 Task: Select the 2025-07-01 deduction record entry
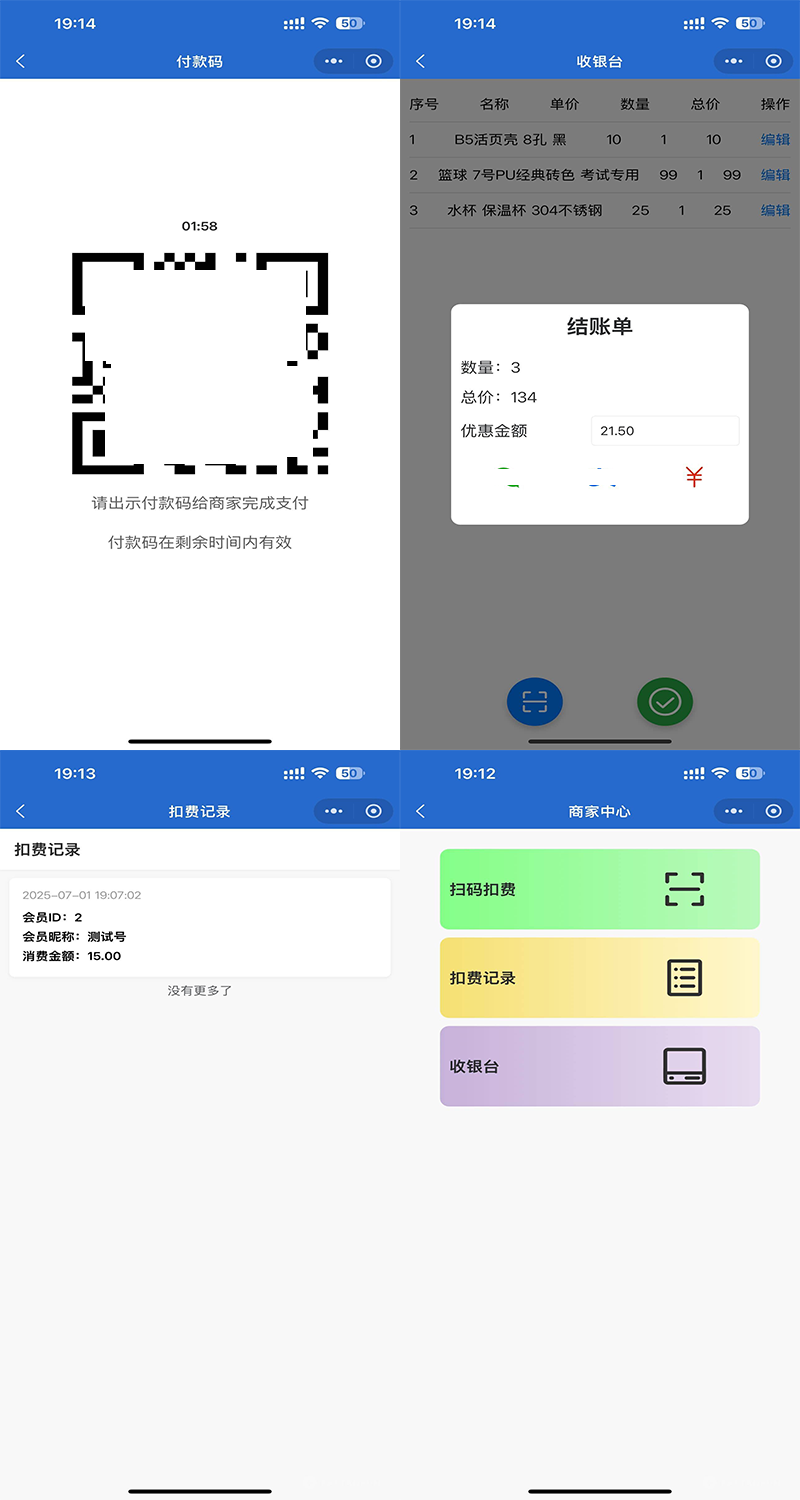(x=199, y=925)
